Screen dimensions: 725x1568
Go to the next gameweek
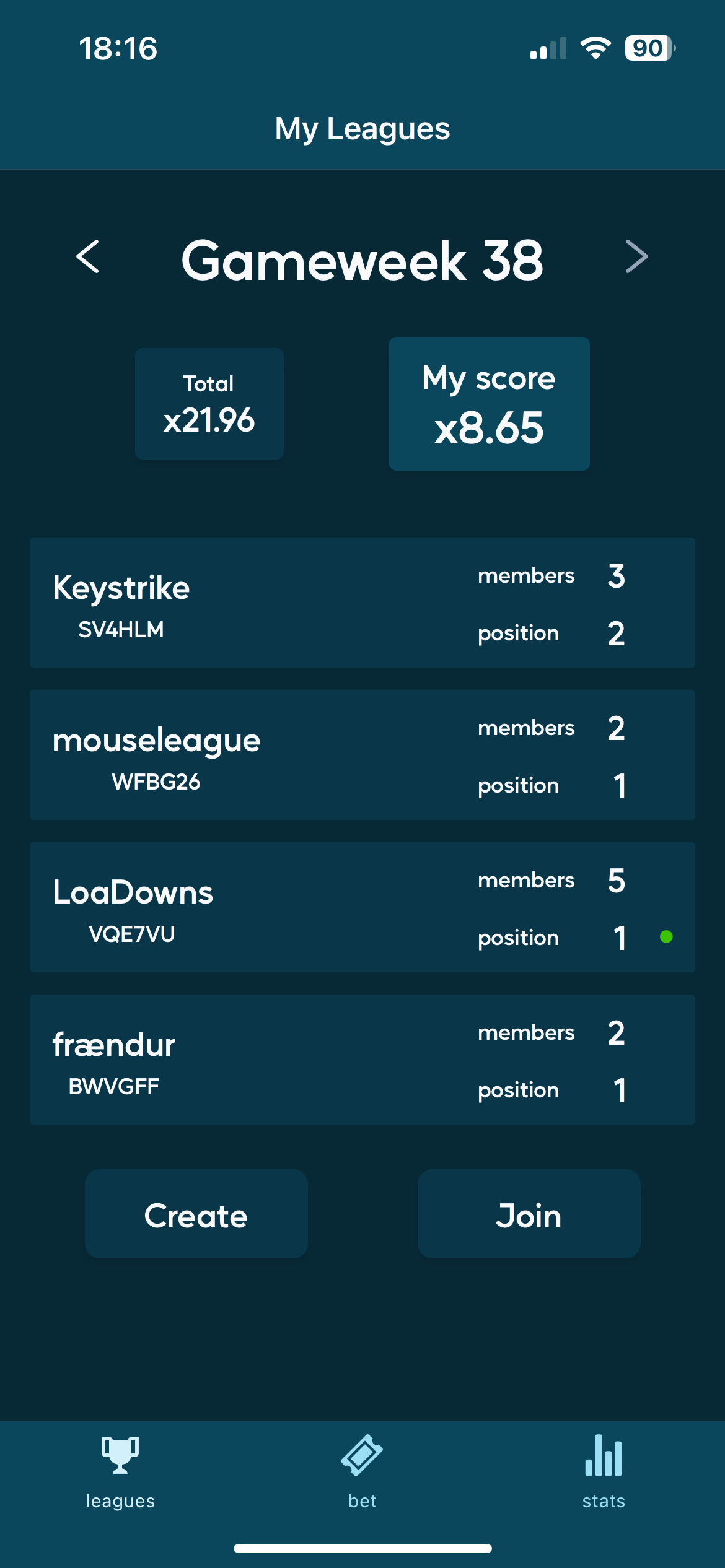tap(636, 256)
